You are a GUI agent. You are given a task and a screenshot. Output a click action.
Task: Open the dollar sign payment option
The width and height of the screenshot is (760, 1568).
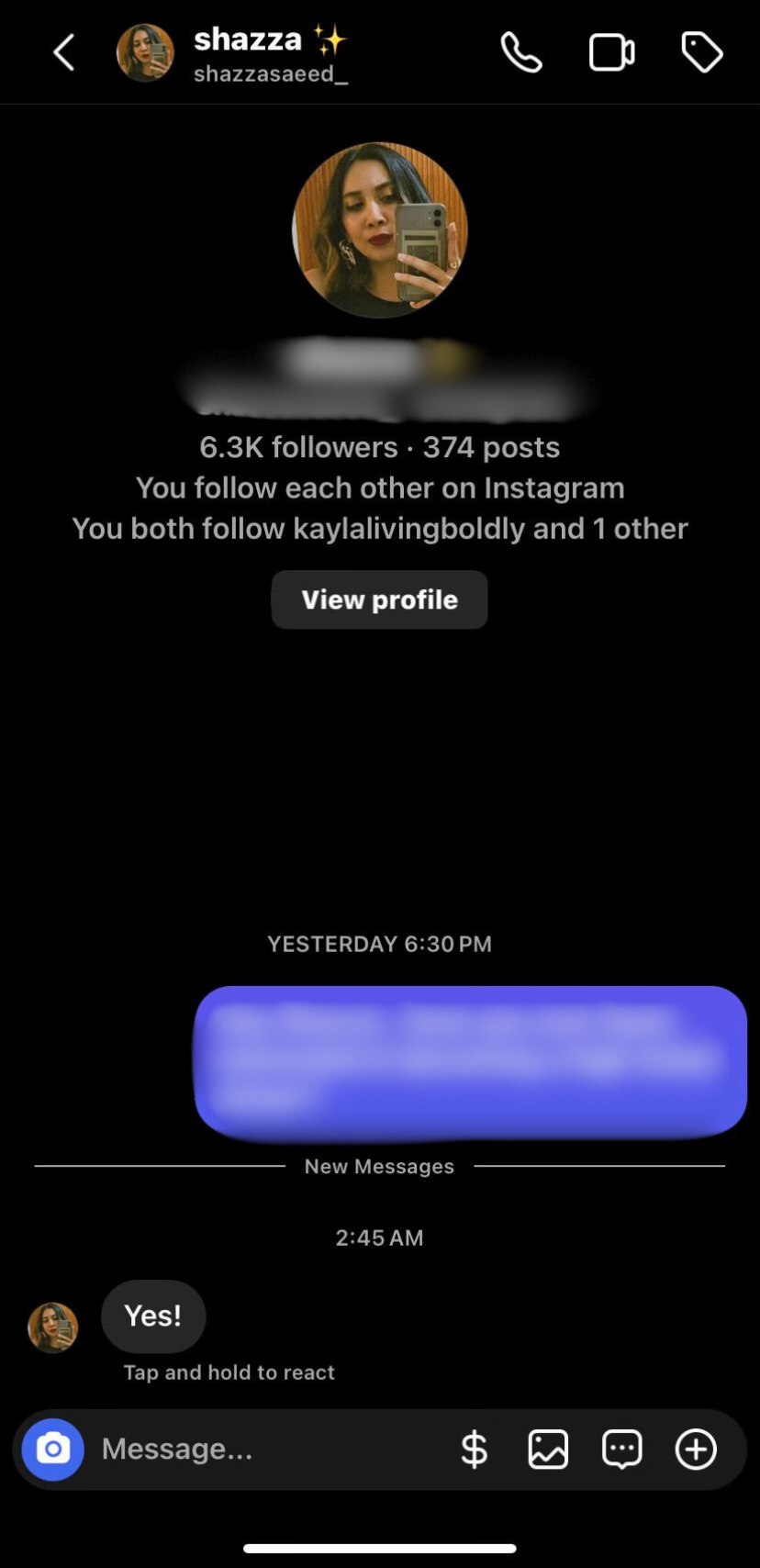coord(474,1450)
